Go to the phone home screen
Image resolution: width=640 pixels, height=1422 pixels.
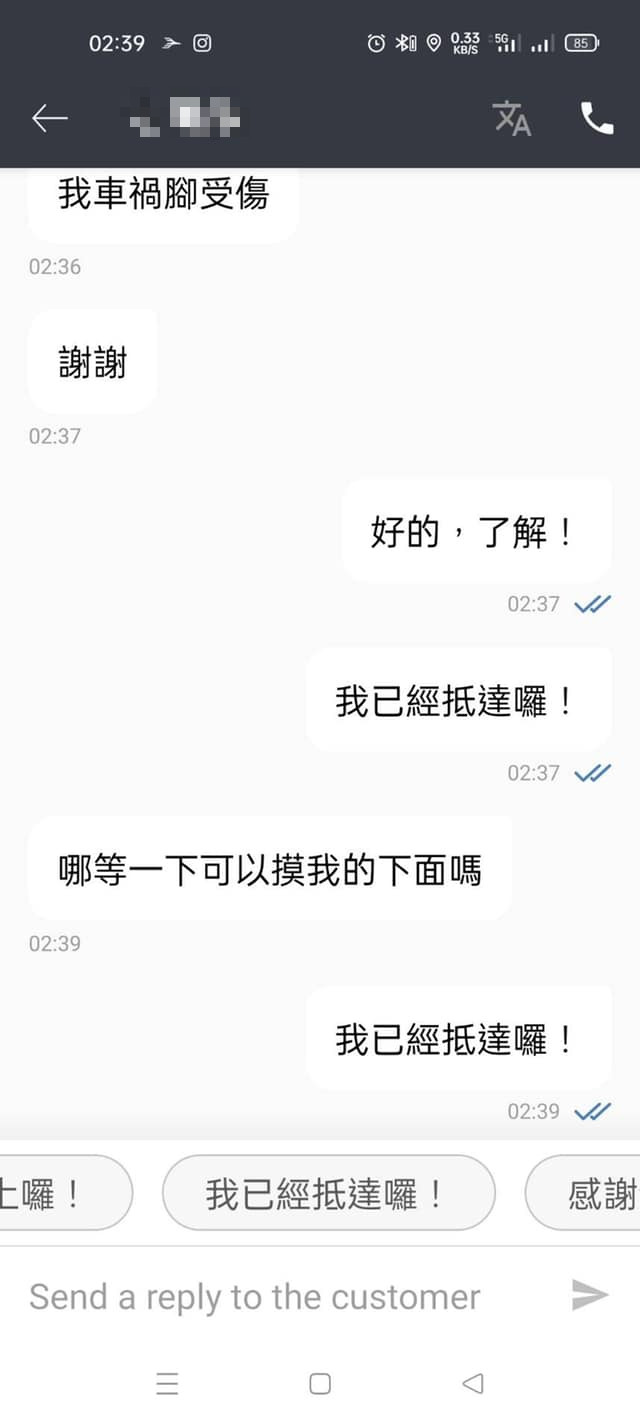320,1384
